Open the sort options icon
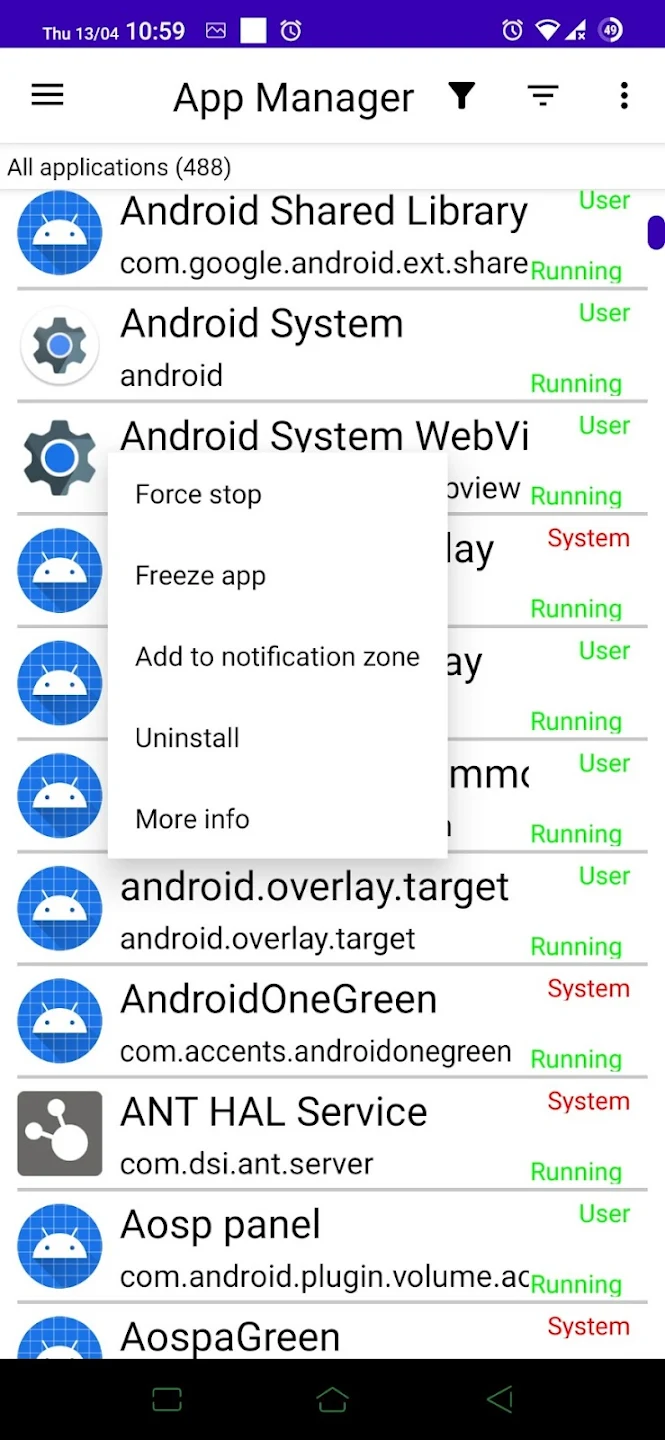The image size is (665, 1440). click(x=543, y=96)
